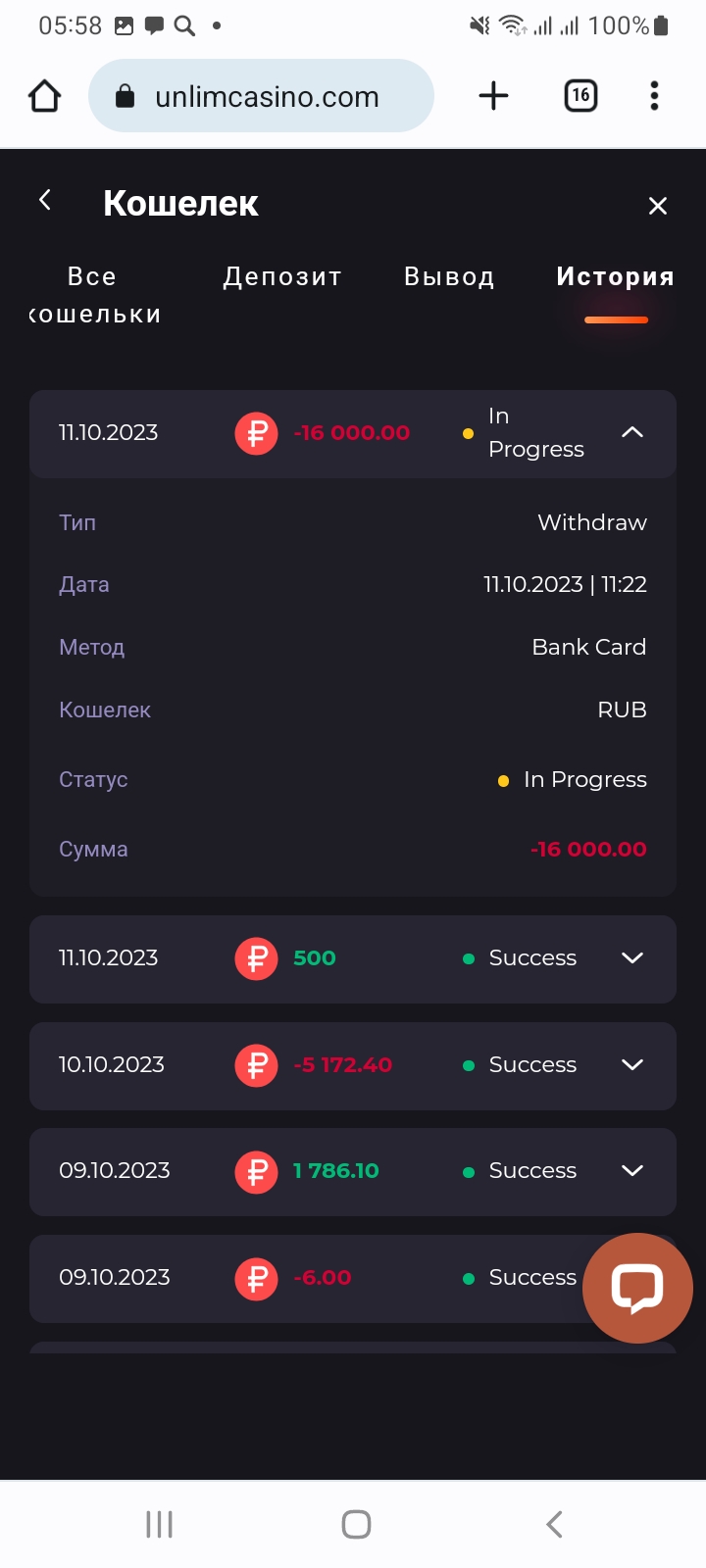The width and height of the screenshot is (706, 1568).
Task: Go back using the wallet back arrow
Action: click(x=45, y=201)
